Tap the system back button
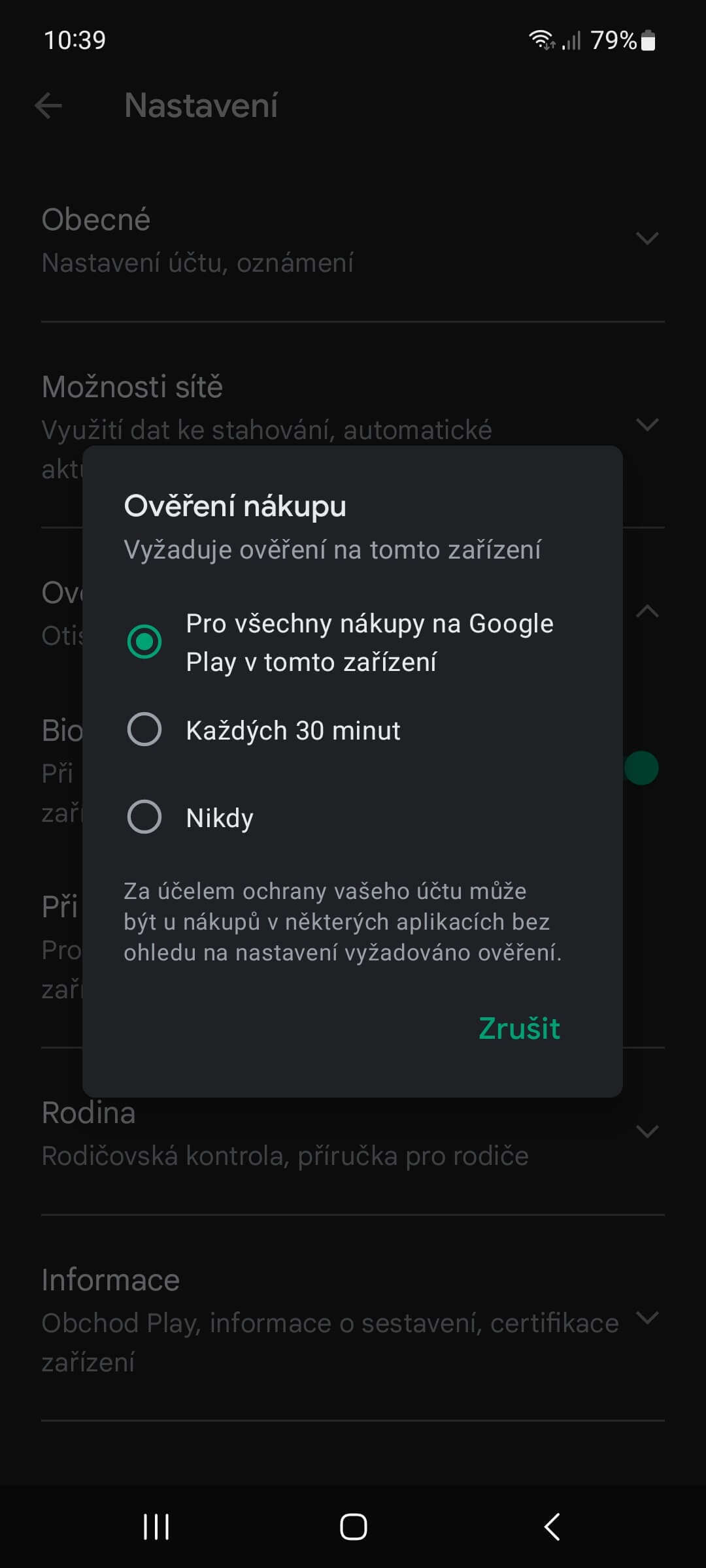Screen dimensions: 706x1568 (x=552, y=1527)
